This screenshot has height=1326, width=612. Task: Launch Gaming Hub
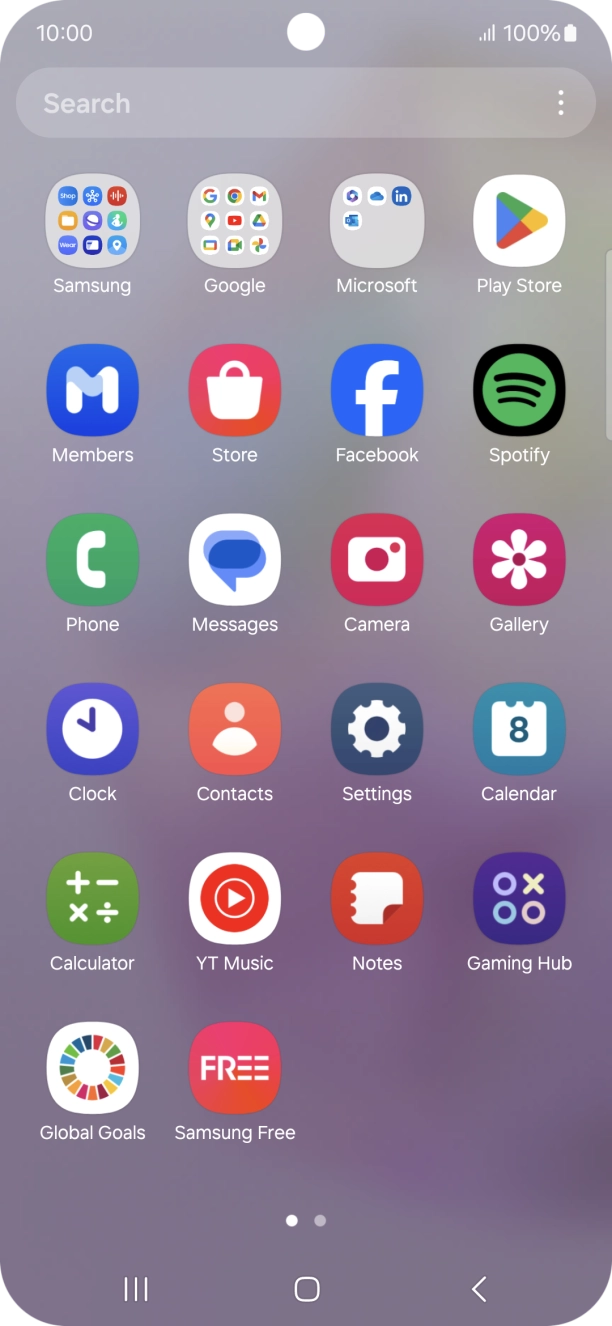[519, 898]
